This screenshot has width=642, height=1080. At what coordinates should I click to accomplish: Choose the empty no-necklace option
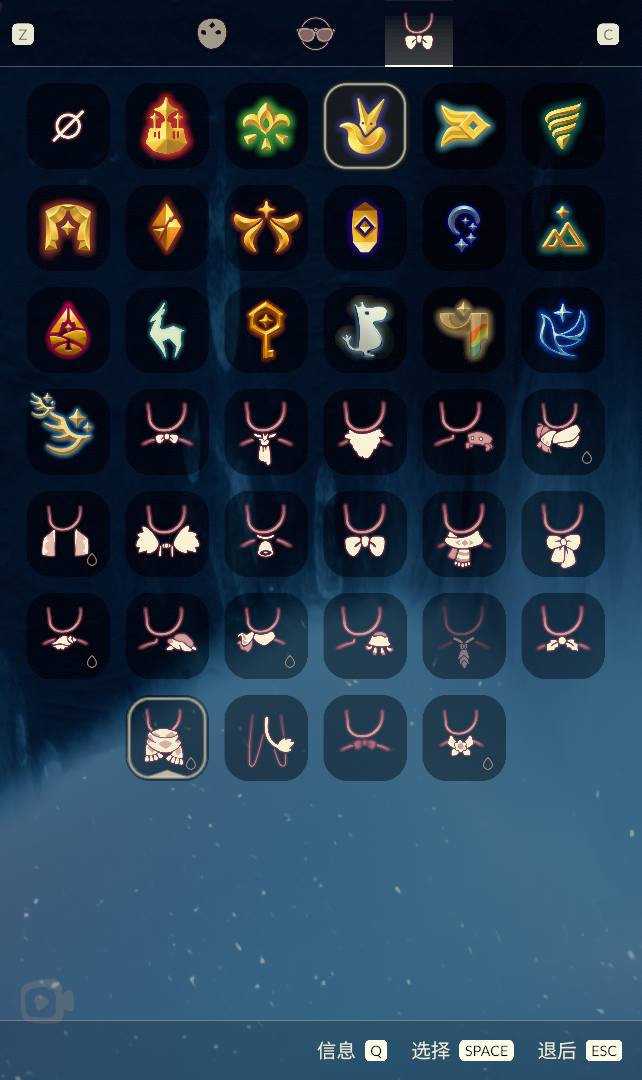(68, 126)
